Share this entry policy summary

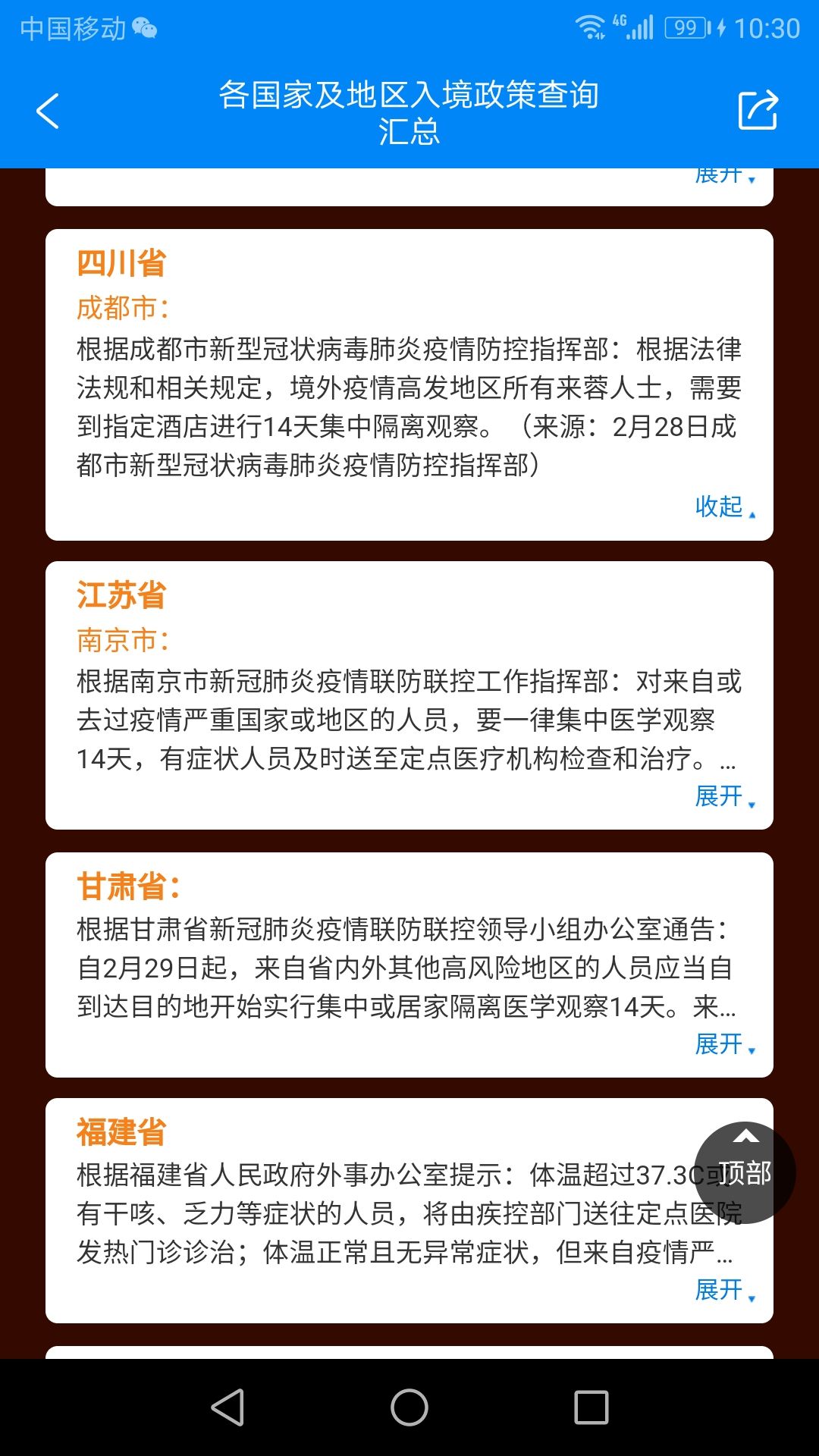[758, 111]
